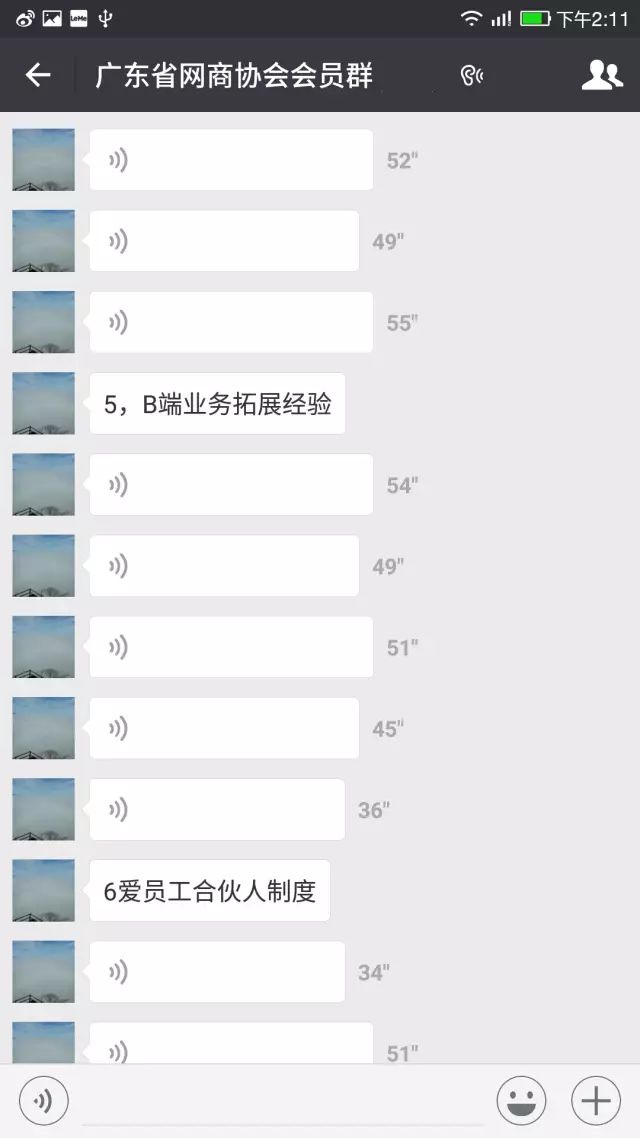Open the group members info icon
Viewport: 640px width, 1138px height.
click(601, 75)
